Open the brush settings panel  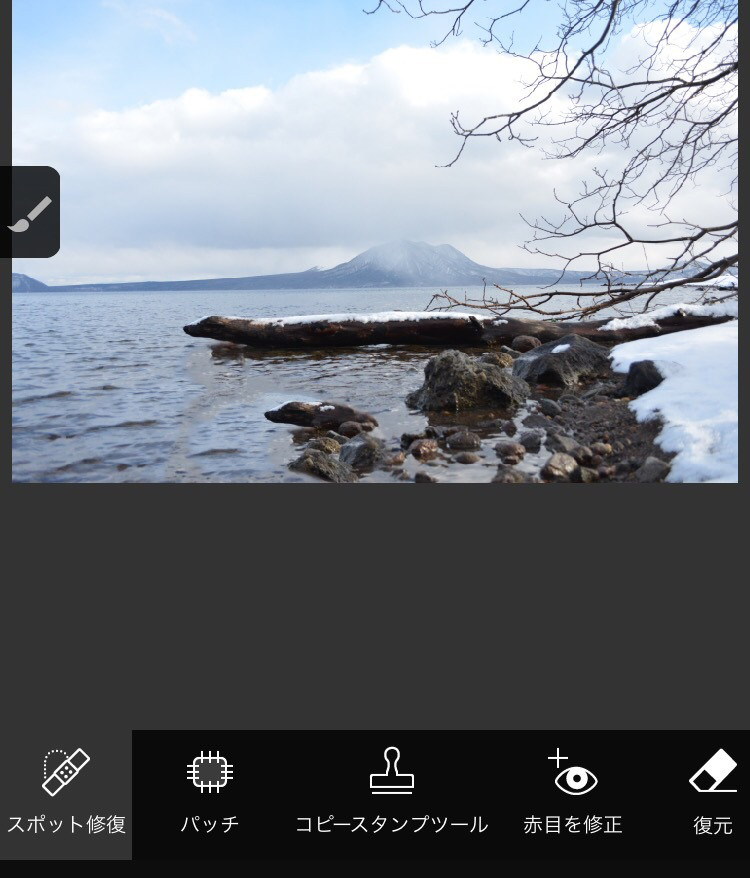click(30, 212)
